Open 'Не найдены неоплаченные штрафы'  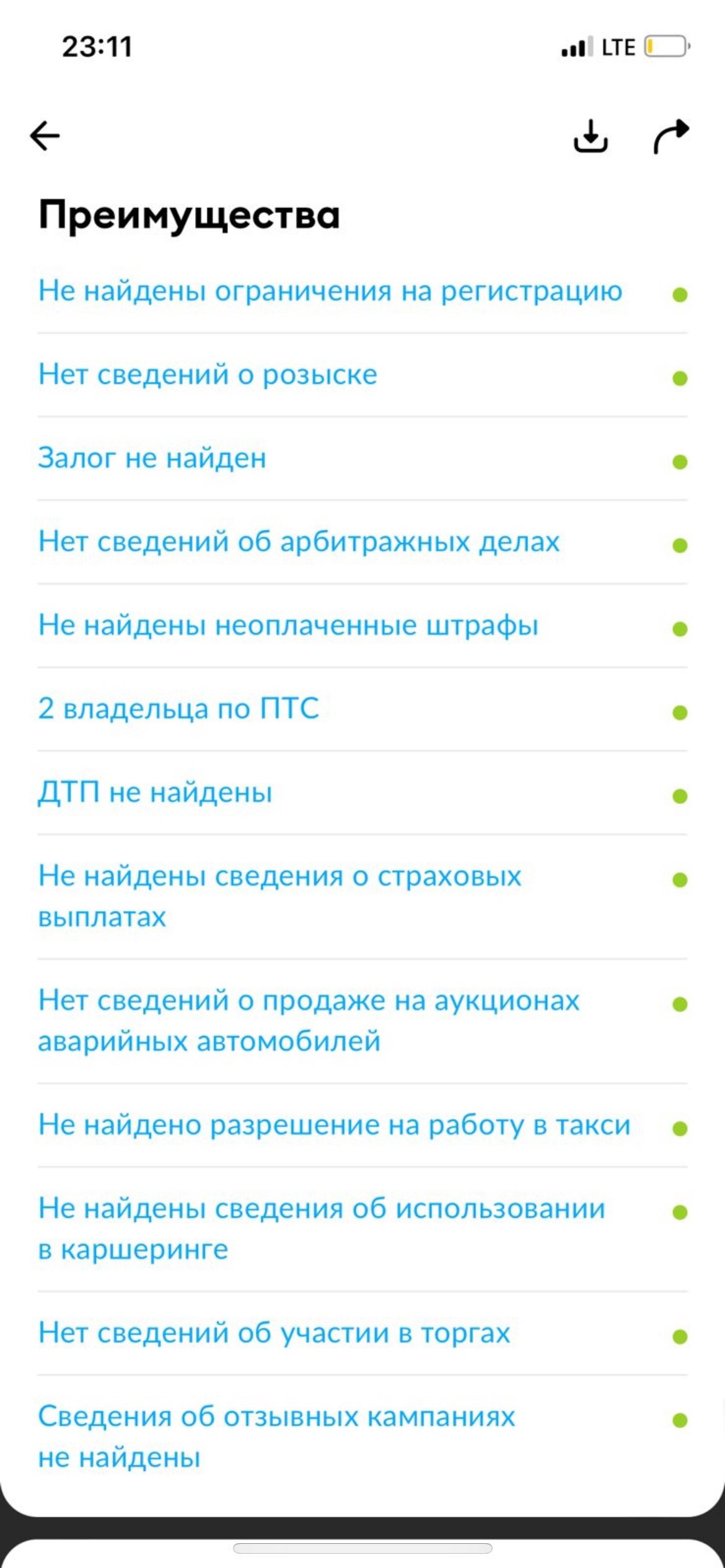coord(362,626)
